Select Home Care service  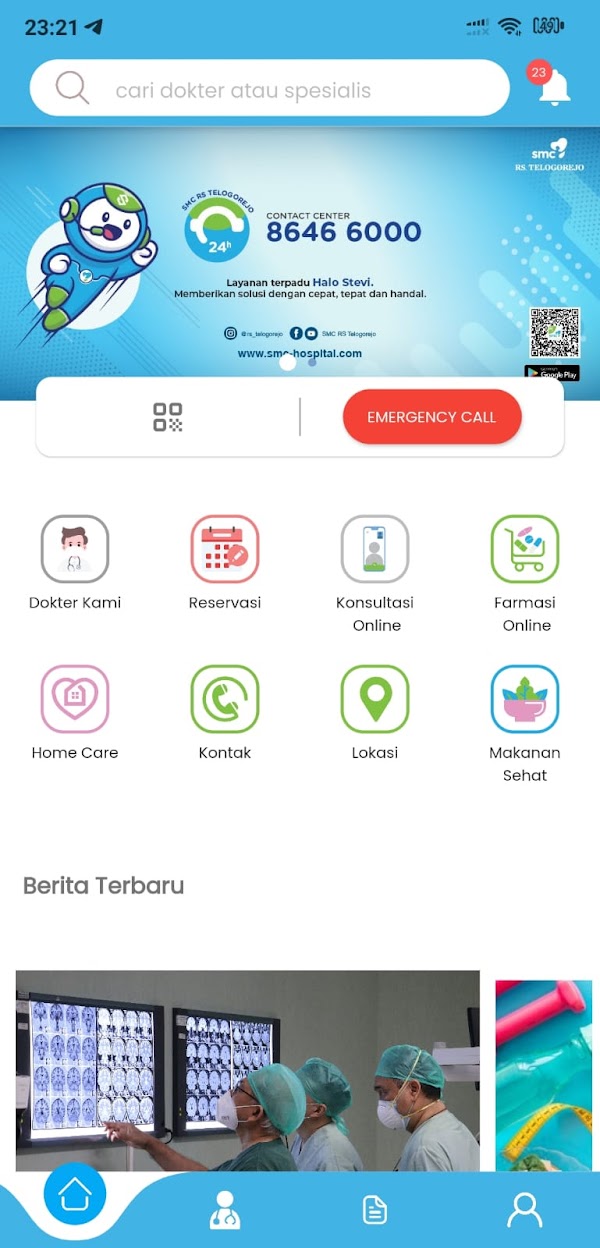click(75, 699)
